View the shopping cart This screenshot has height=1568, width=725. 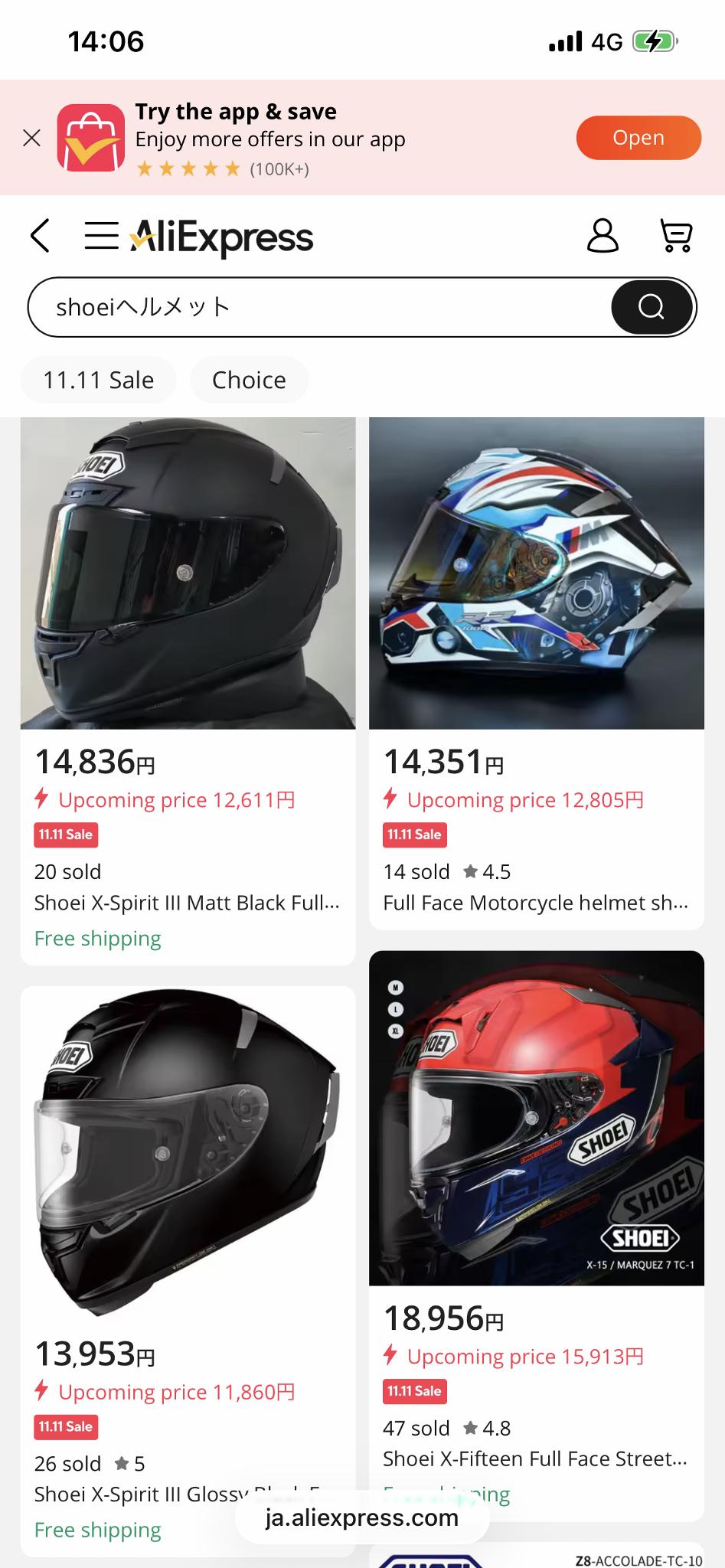(676, 235)
